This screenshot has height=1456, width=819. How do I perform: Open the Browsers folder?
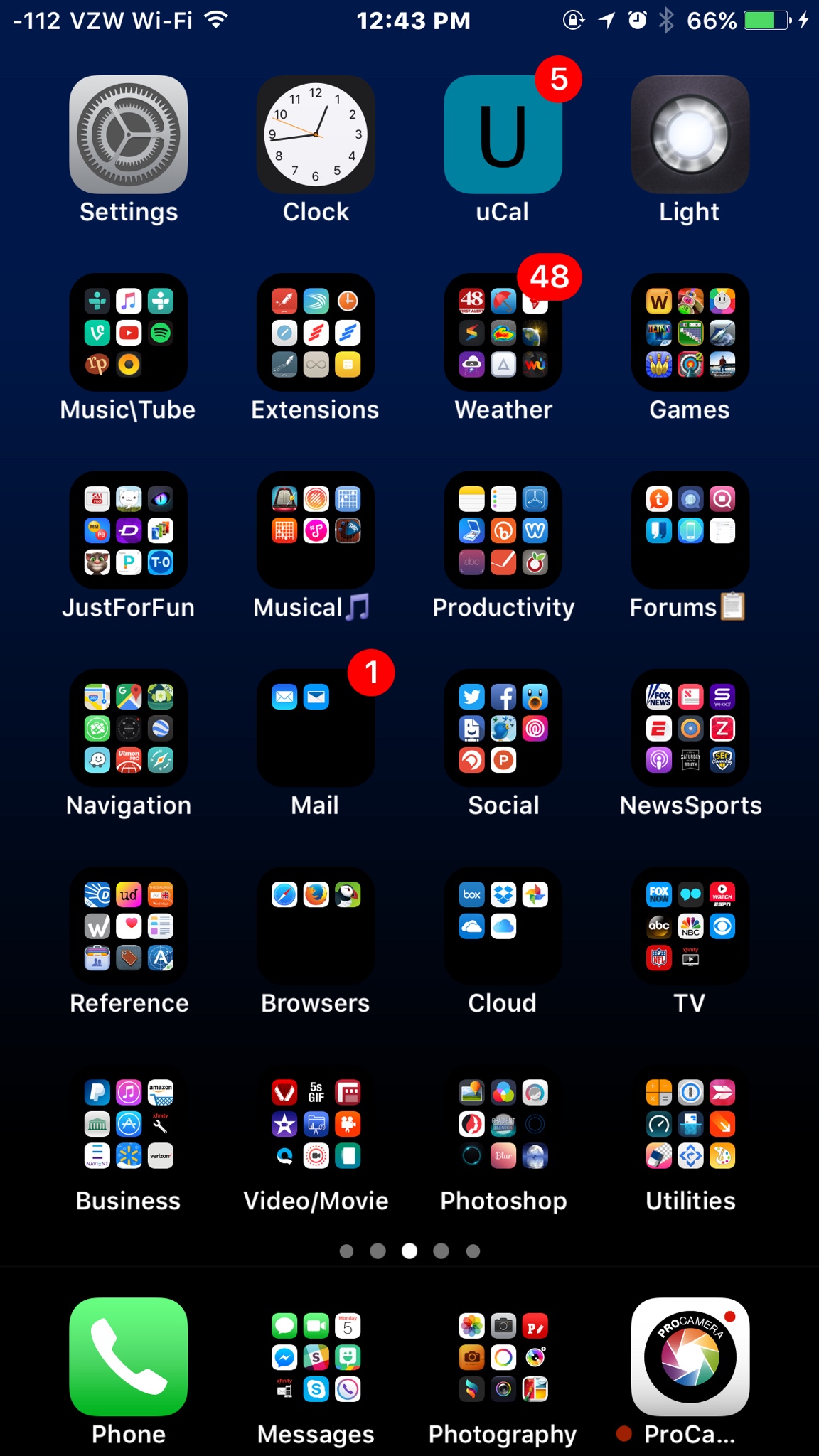tap(315, 926)
